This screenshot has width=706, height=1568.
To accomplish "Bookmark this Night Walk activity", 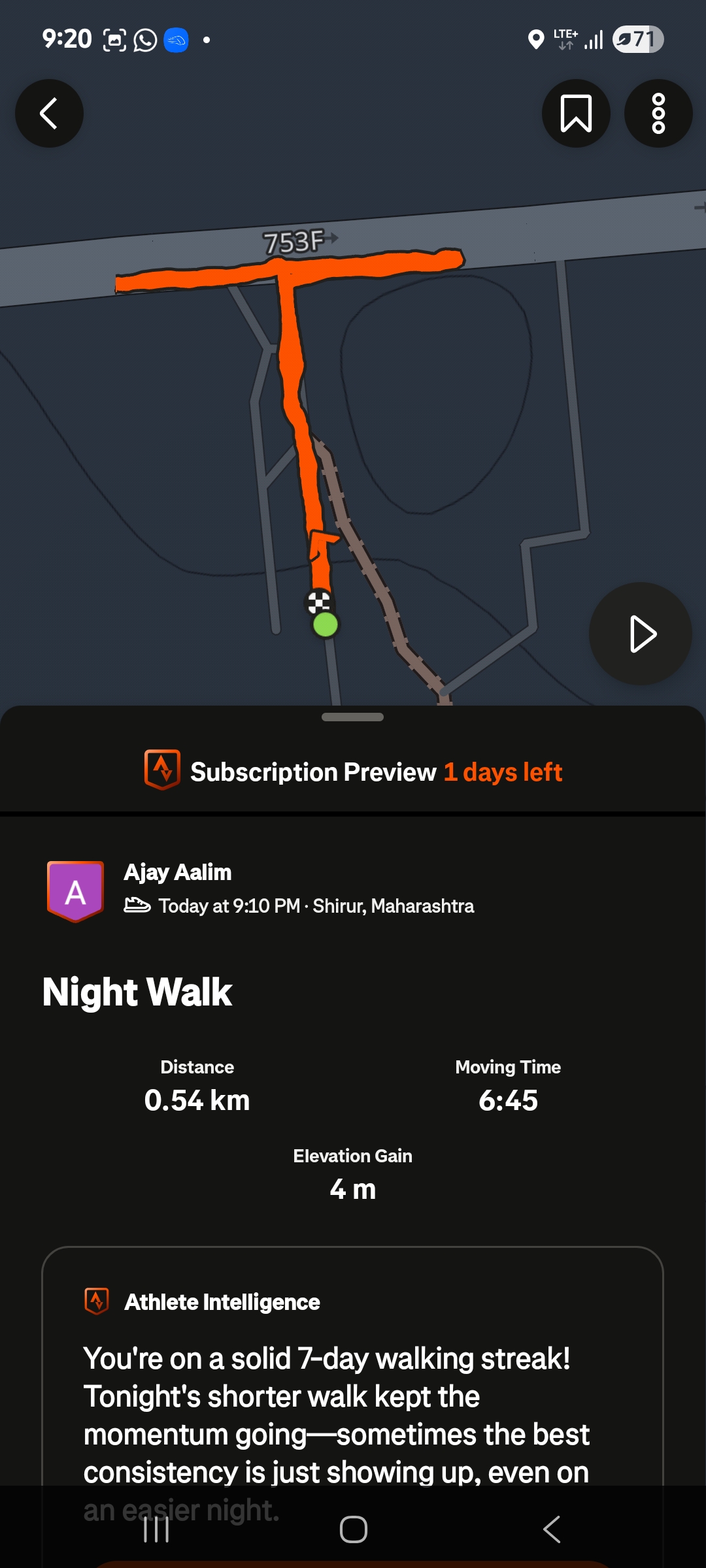I will click(576, 114).
